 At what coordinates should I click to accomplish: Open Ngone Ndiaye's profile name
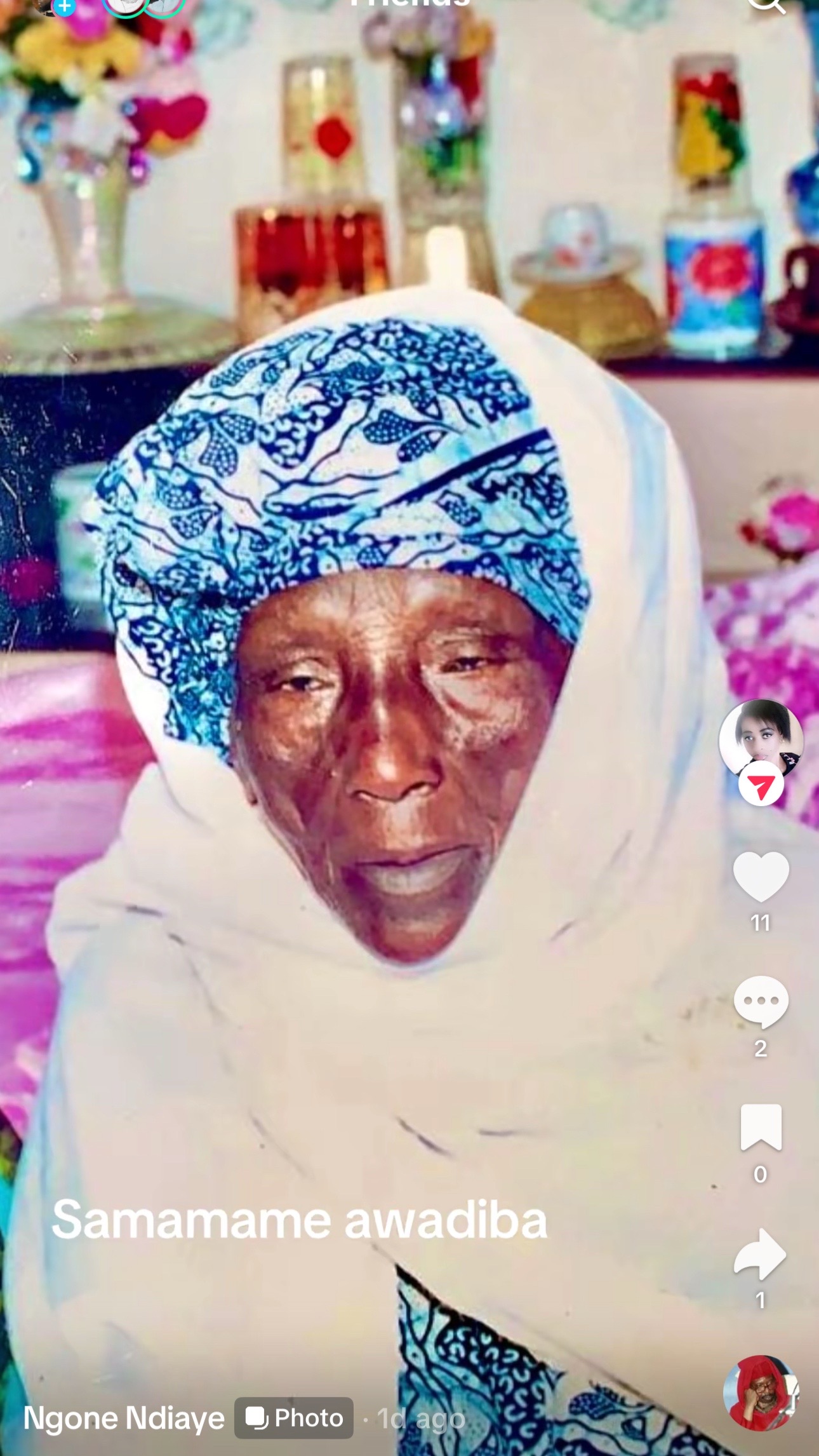(124, 1419)
